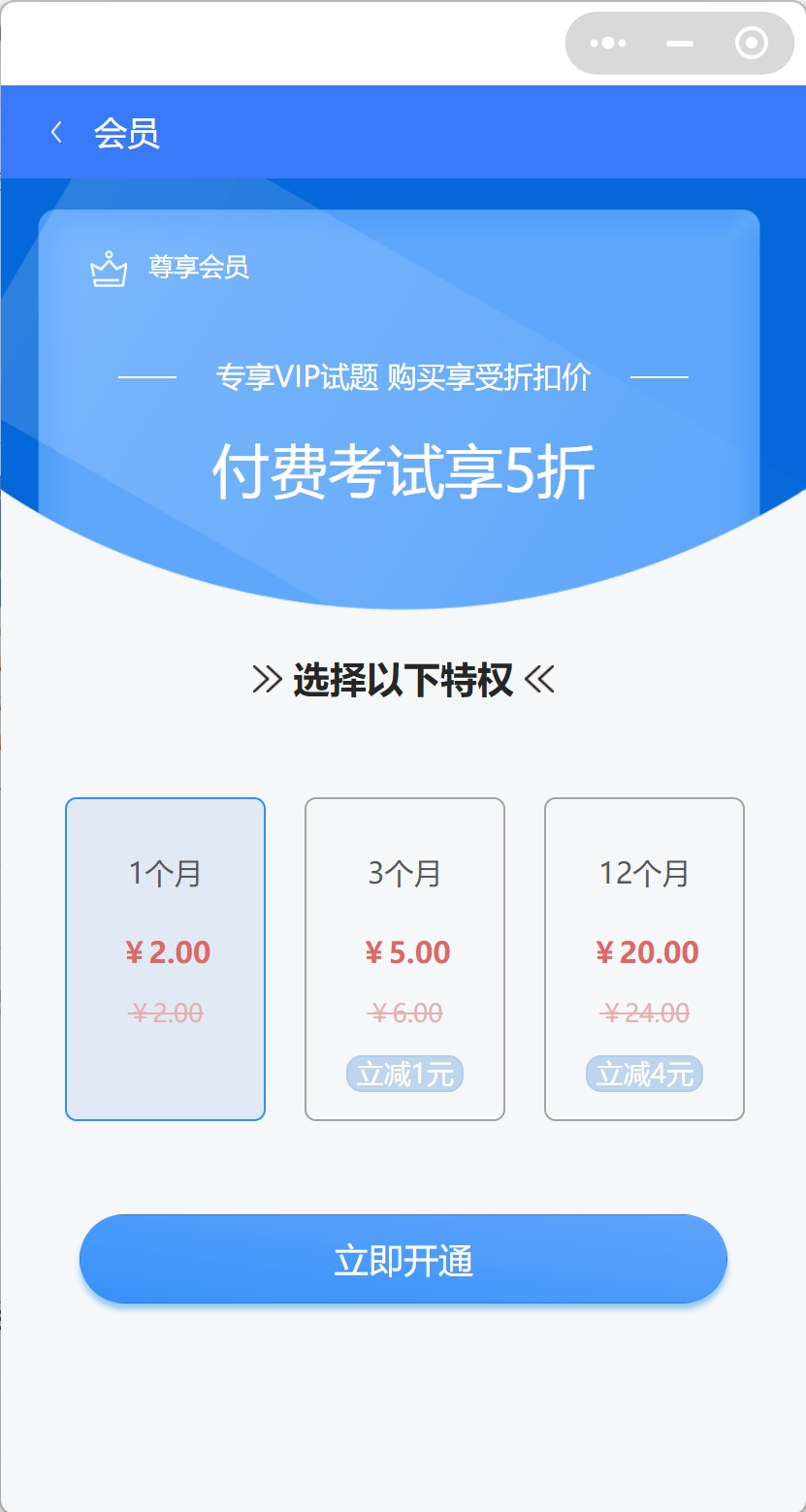Minimize the mini program
The width and height of the screenshot is (806, 1512).
click(x=680, y=44)
